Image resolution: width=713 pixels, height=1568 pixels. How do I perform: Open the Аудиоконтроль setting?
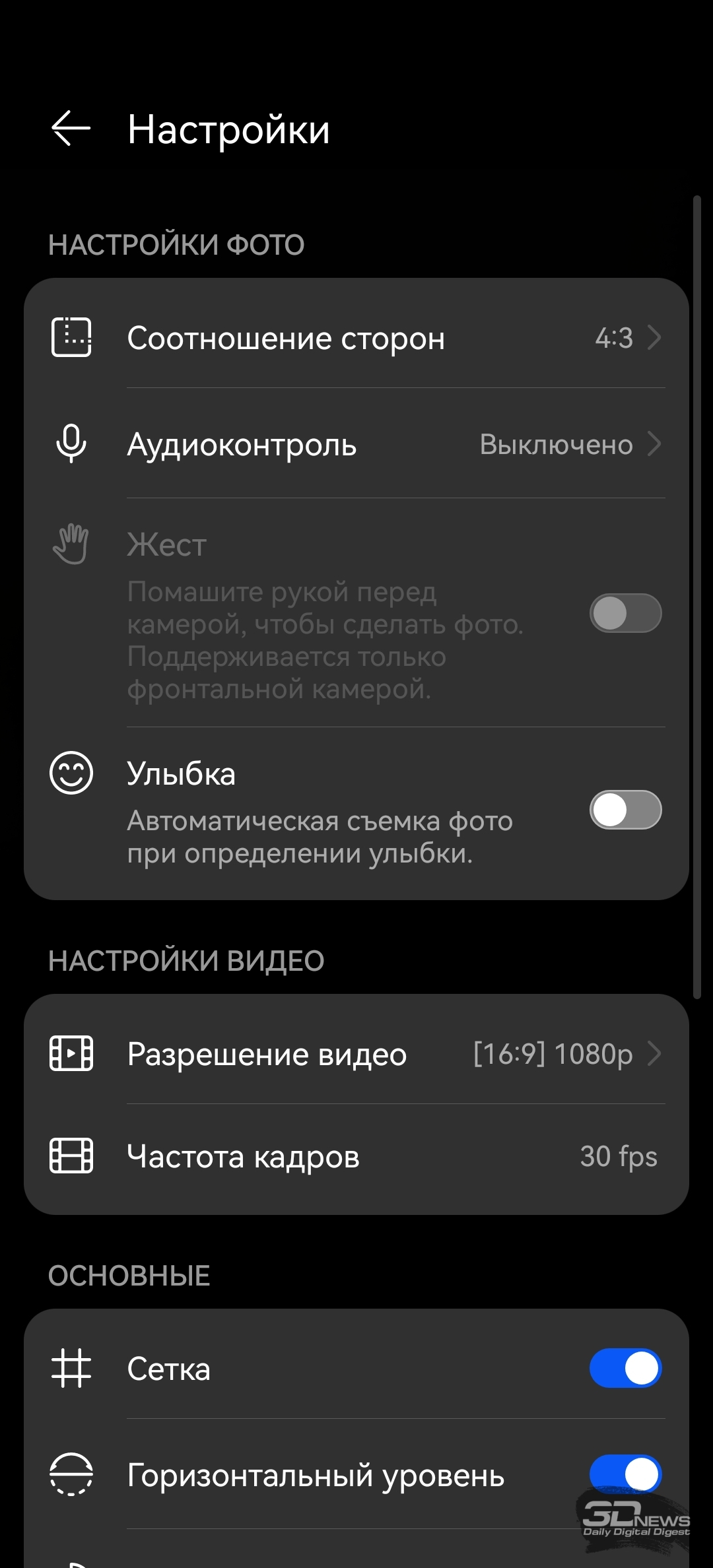(356, 444)
